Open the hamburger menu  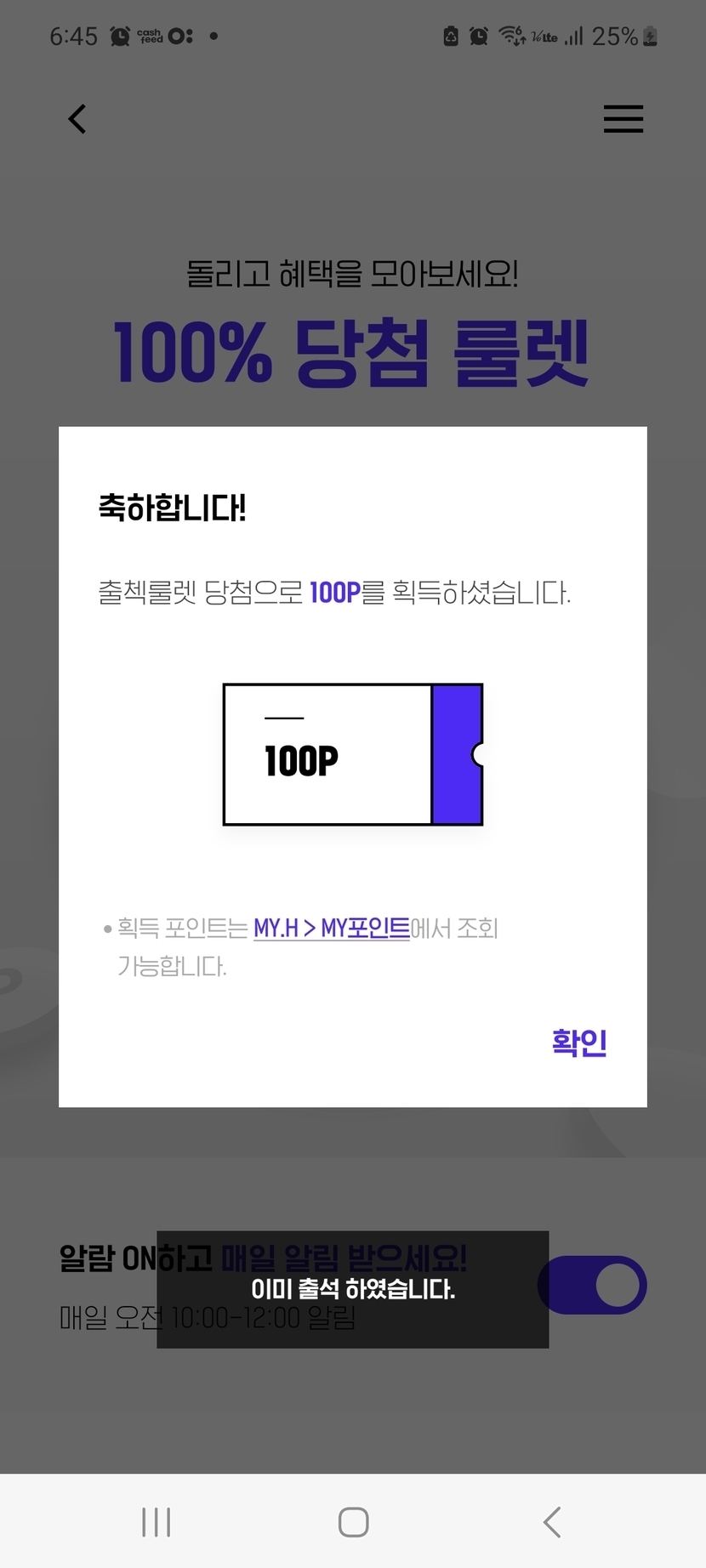(623, 119)
